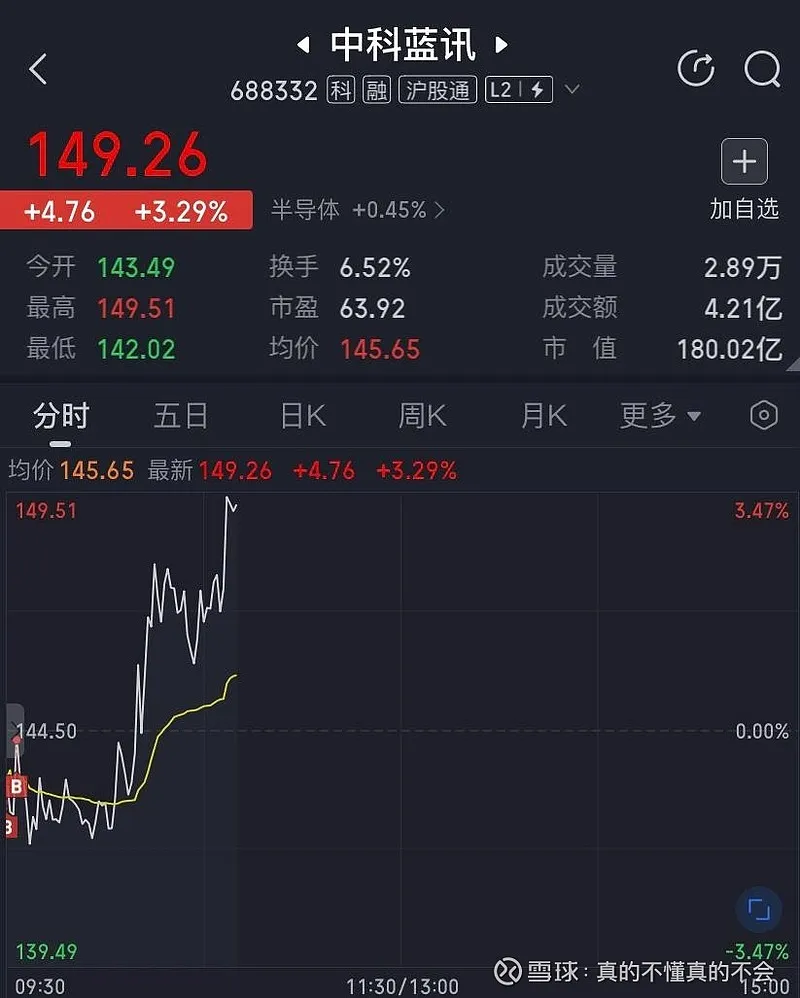
Task: Expand the stock tags dropdown arrow
Action: tap(572, 90)
